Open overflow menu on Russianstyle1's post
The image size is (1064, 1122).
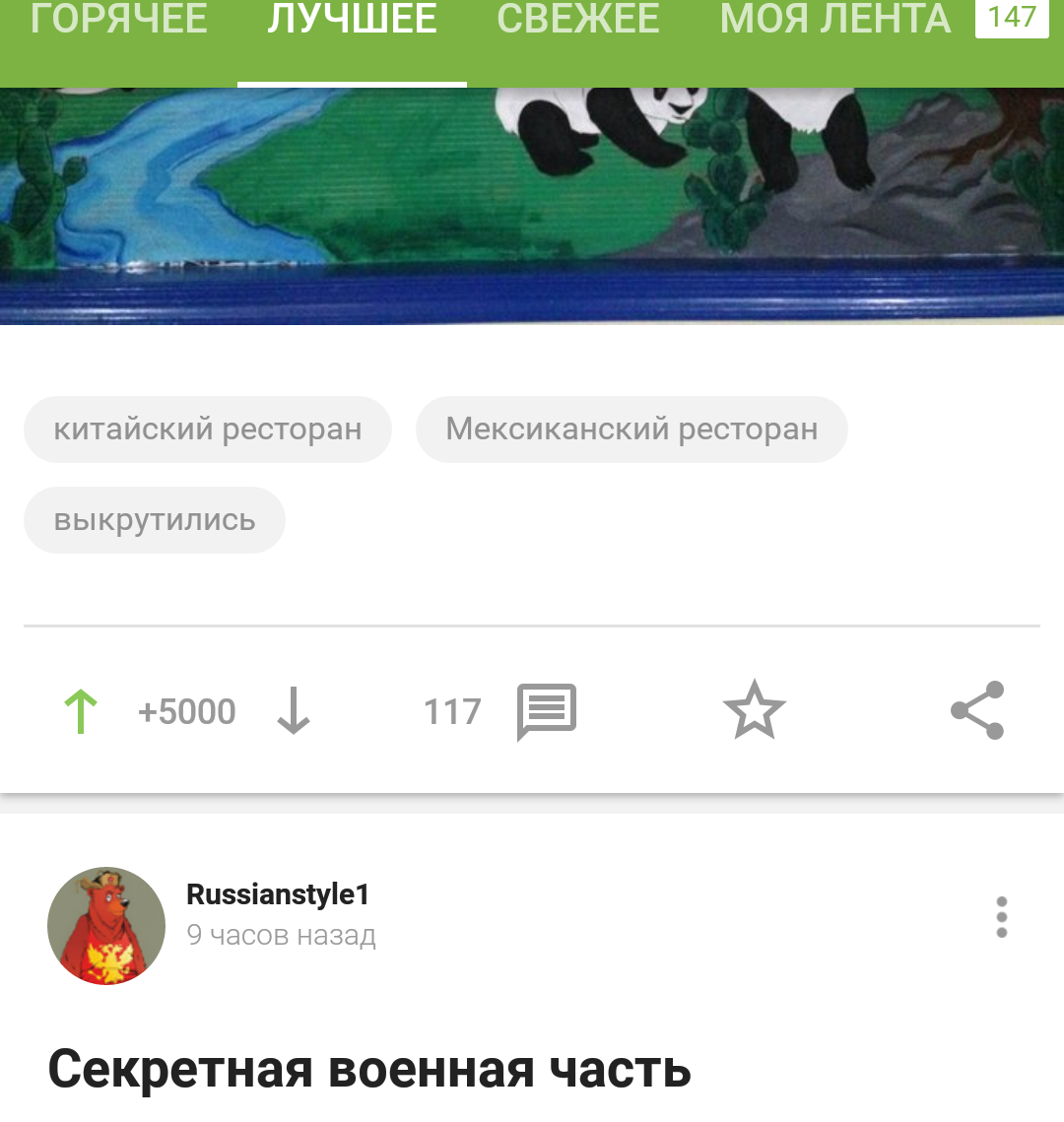pyautogui.click(x=1001, y=917)
